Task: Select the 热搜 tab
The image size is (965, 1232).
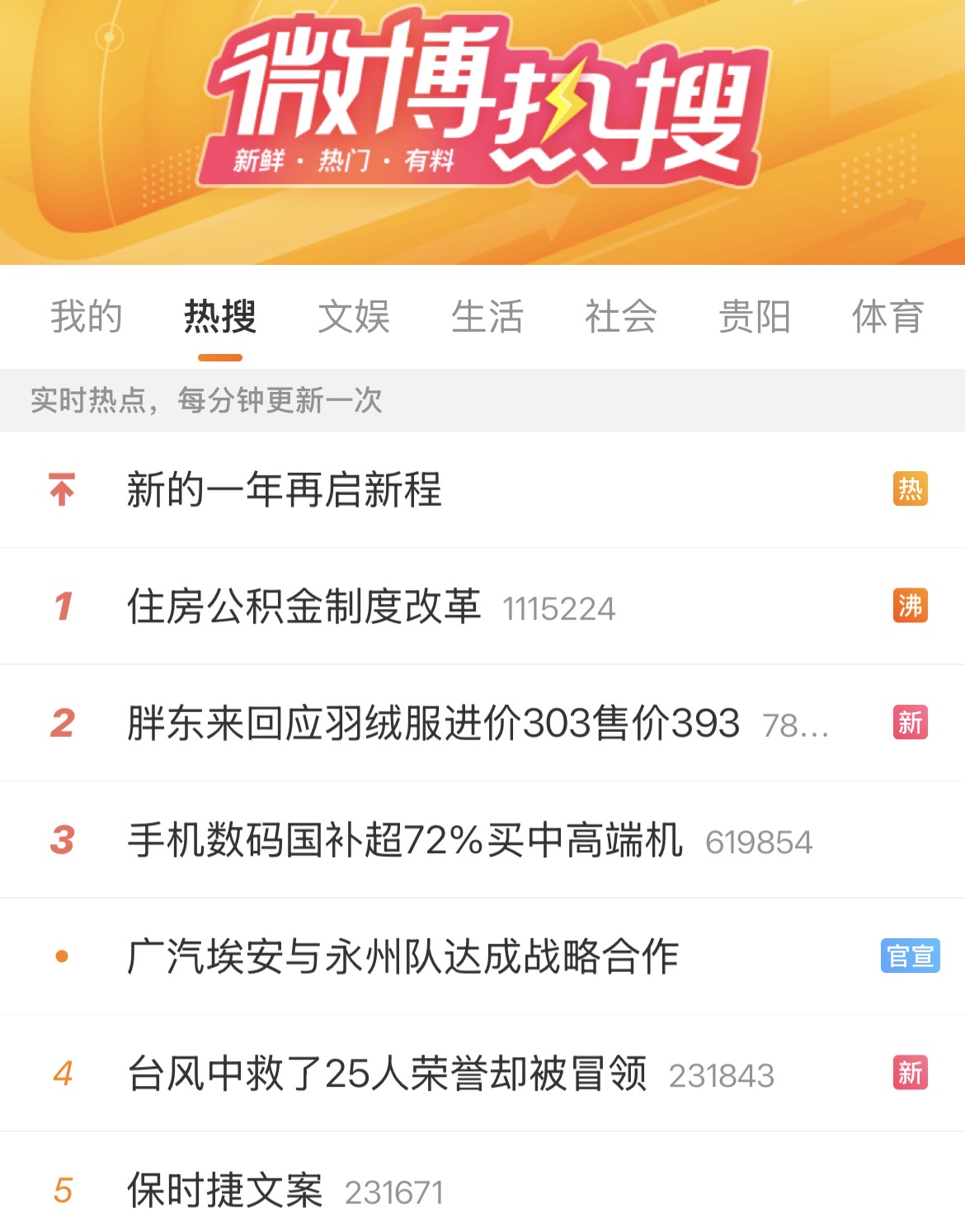Action: (x=220, y=317)
